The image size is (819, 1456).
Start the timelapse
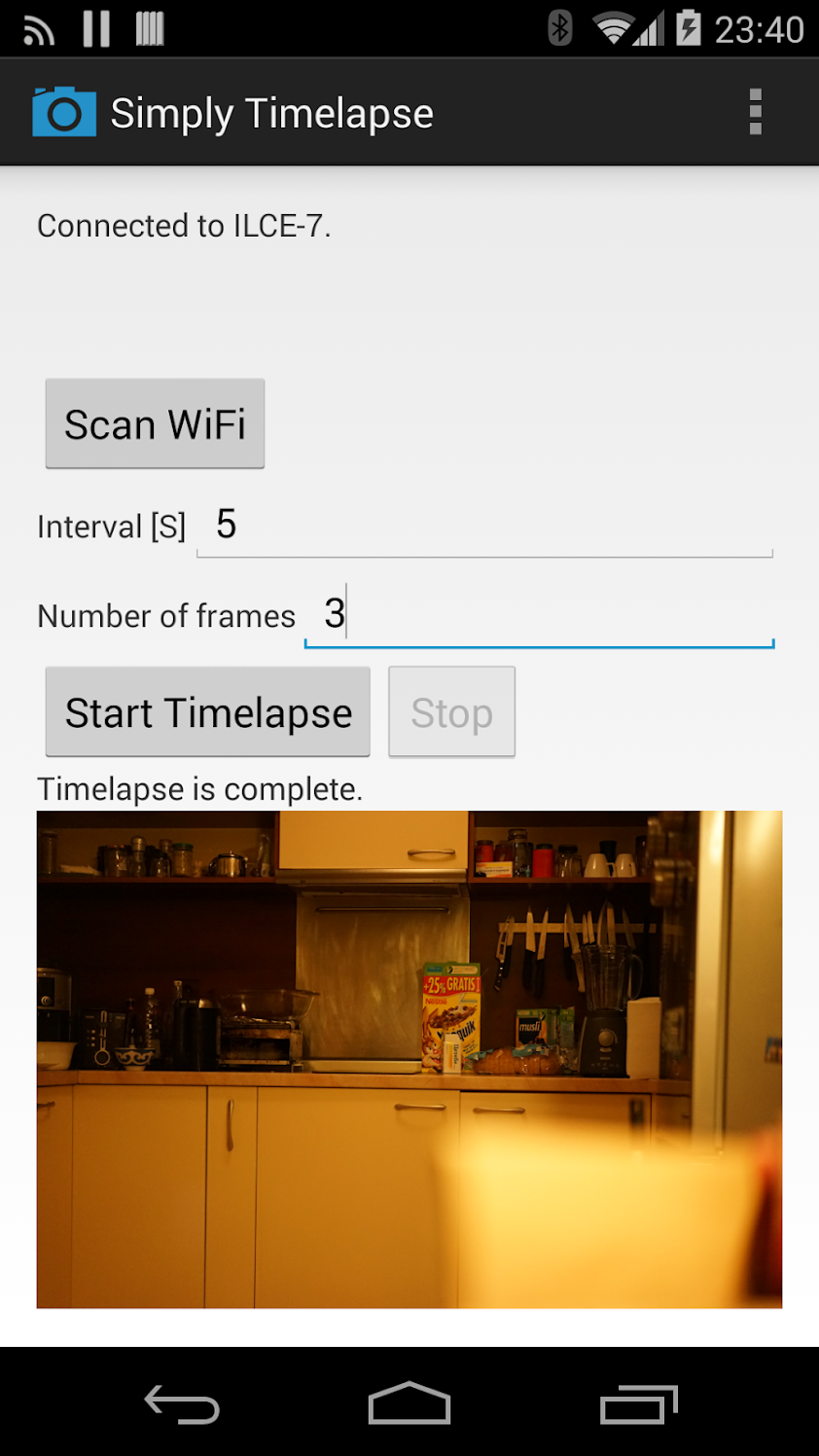coord(208,712)
